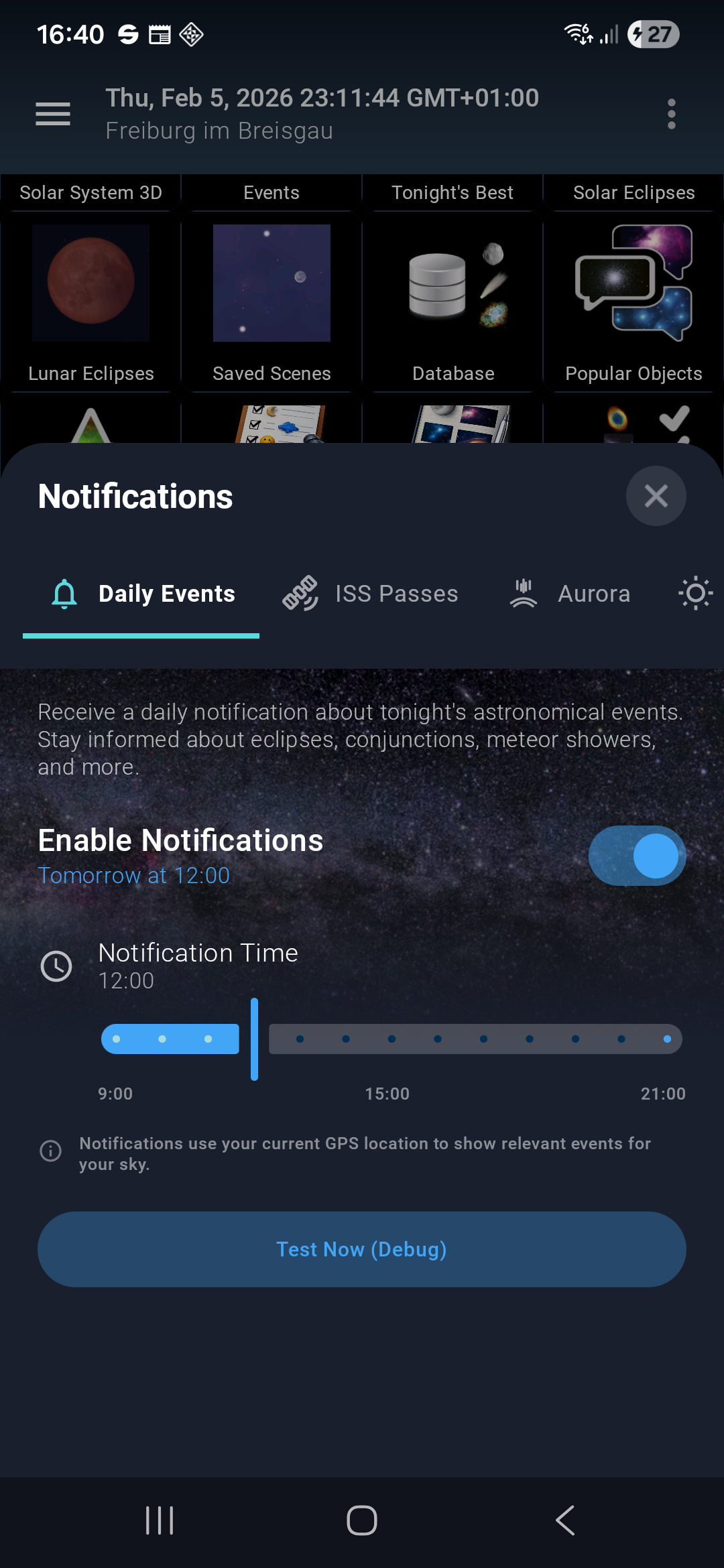This screenshot has width=724, height=1568.
Task: Open the sun notifications tab icon
Action: pos(695,593)
